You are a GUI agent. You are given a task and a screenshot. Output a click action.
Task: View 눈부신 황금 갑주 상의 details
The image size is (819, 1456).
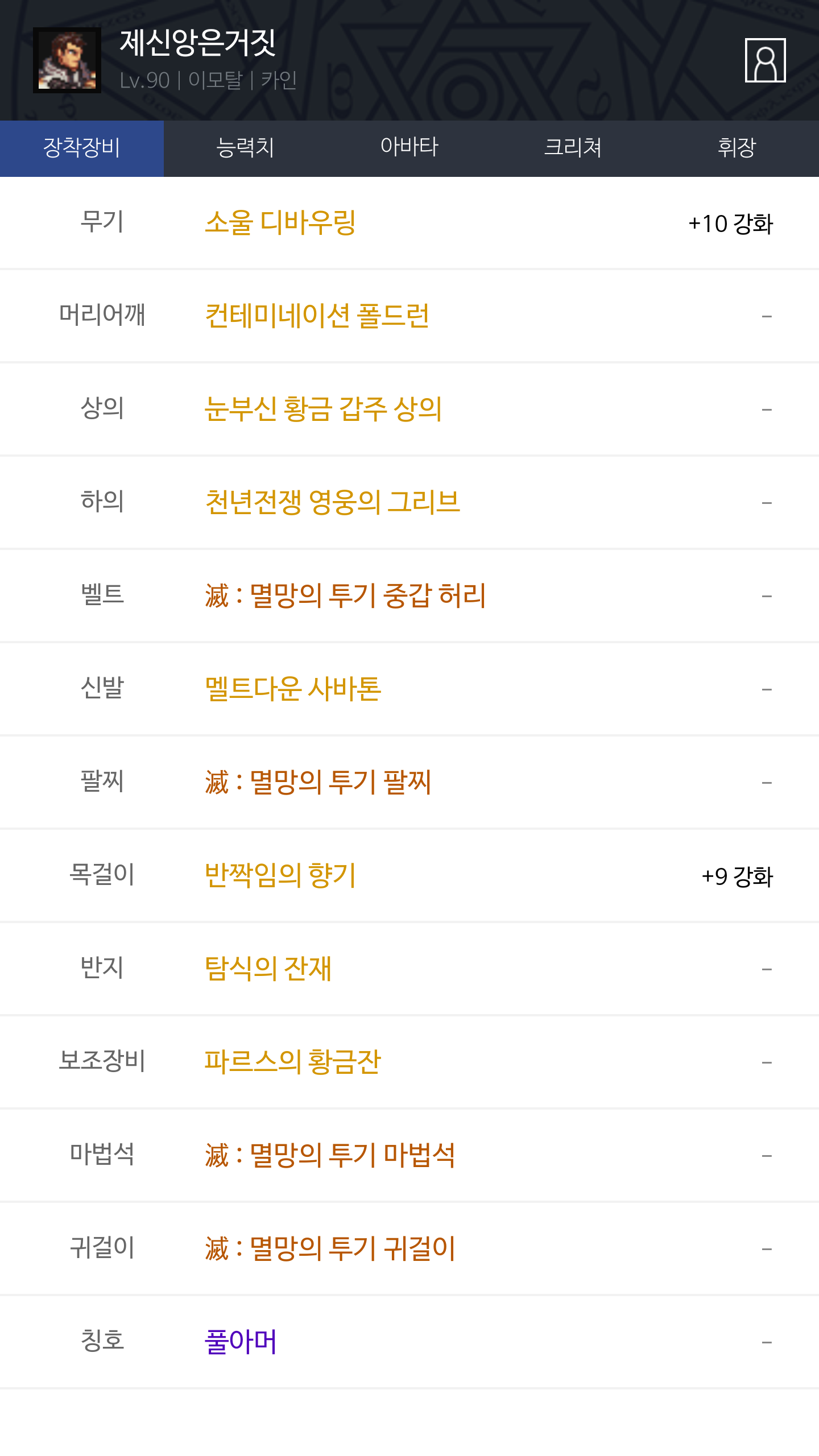click(x=323, y=409)
